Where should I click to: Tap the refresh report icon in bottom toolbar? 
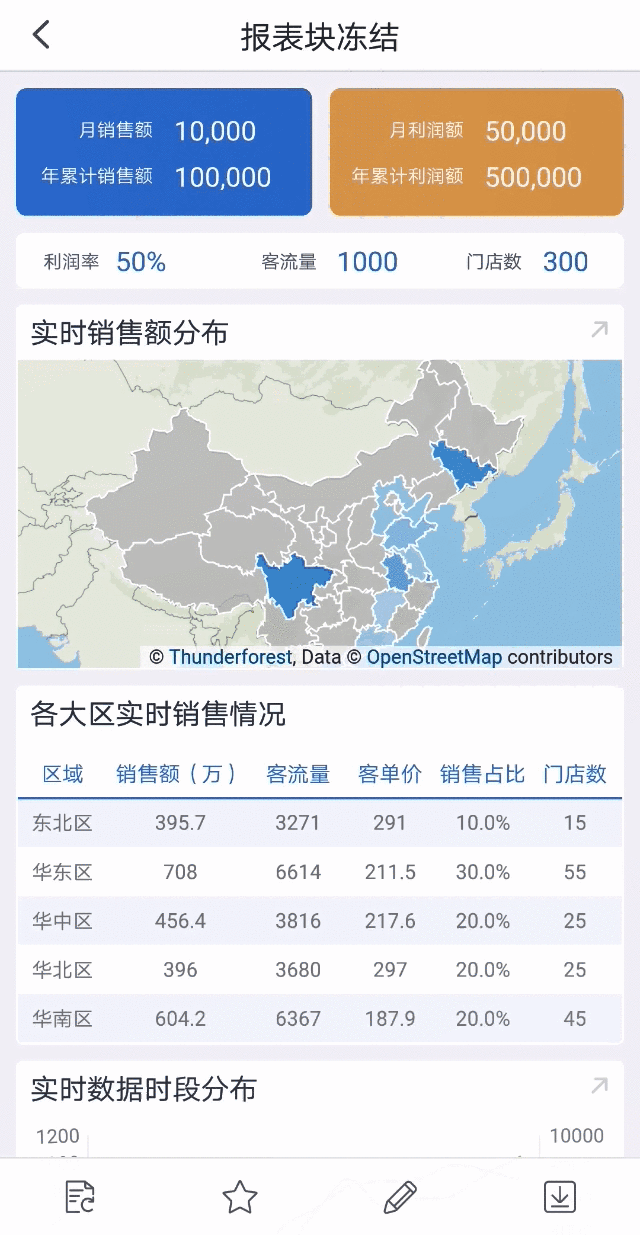[80, 1196]
